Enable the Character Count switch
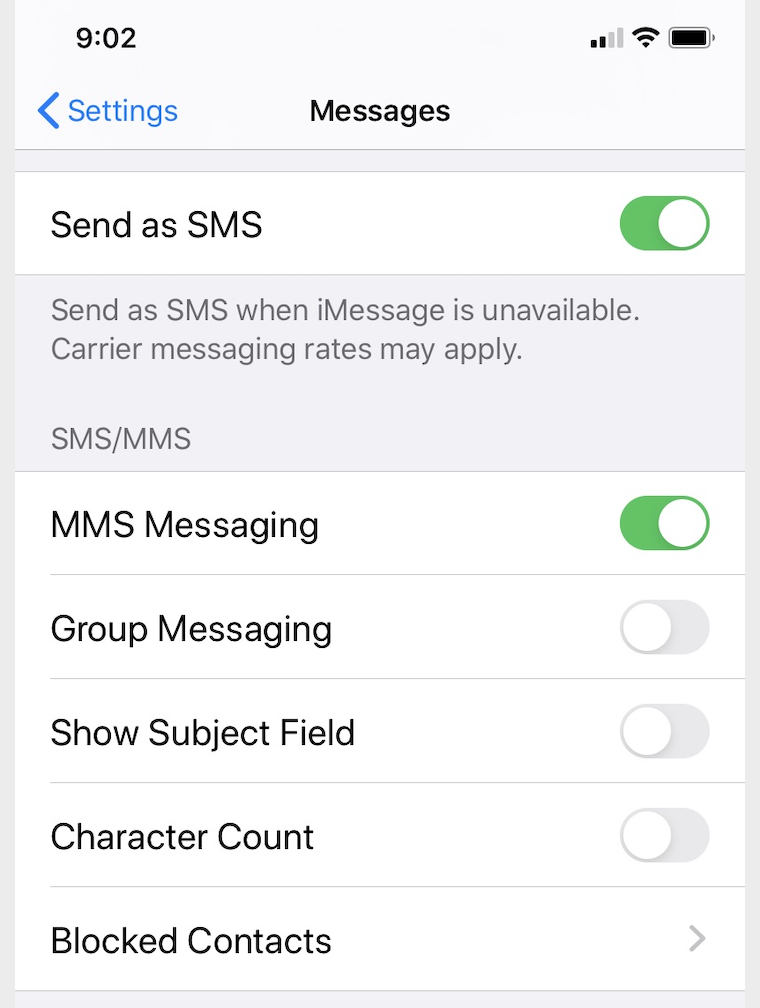Screen dimensions: 760x1008 pos(664,836)
